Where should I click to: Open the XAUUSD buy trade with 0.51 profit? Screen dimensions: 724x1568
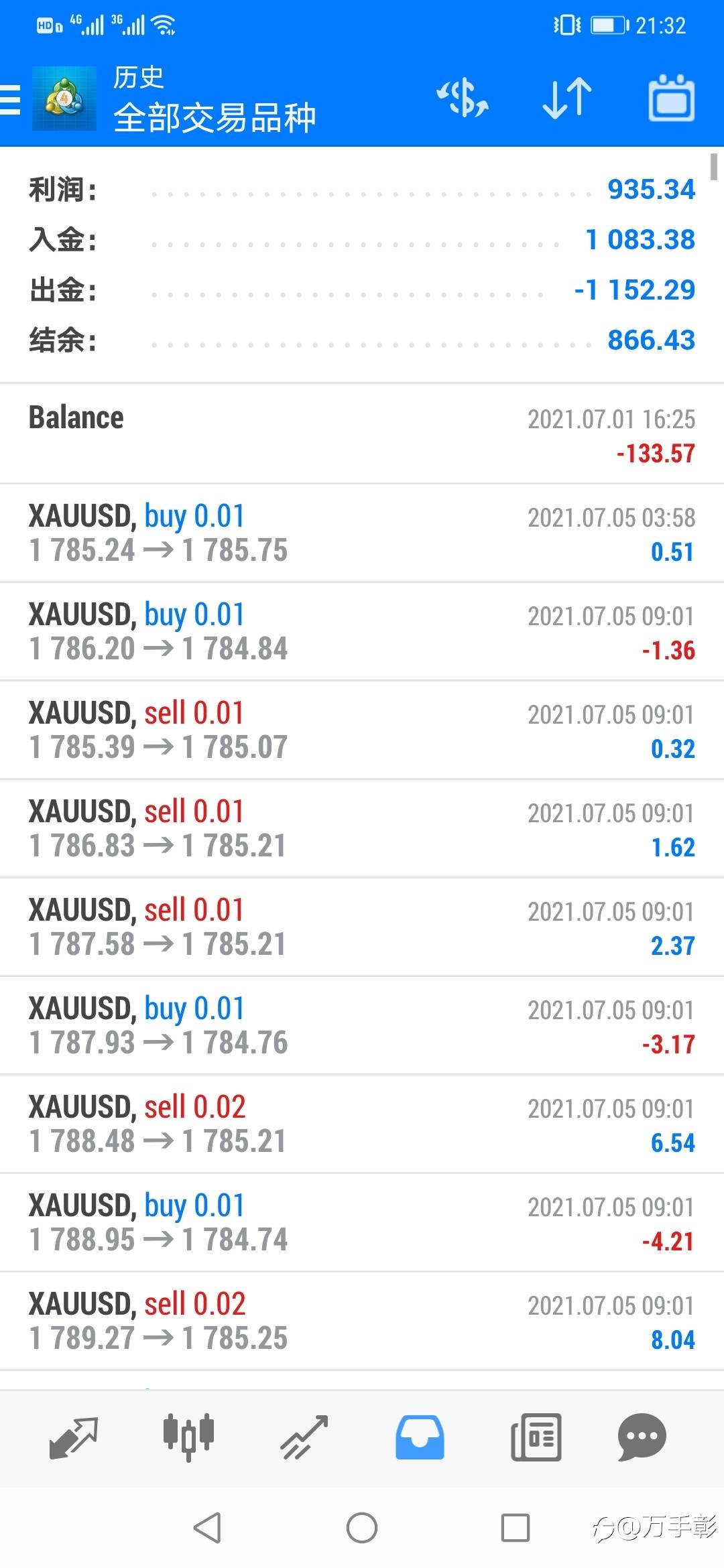(x=362, y=533)
